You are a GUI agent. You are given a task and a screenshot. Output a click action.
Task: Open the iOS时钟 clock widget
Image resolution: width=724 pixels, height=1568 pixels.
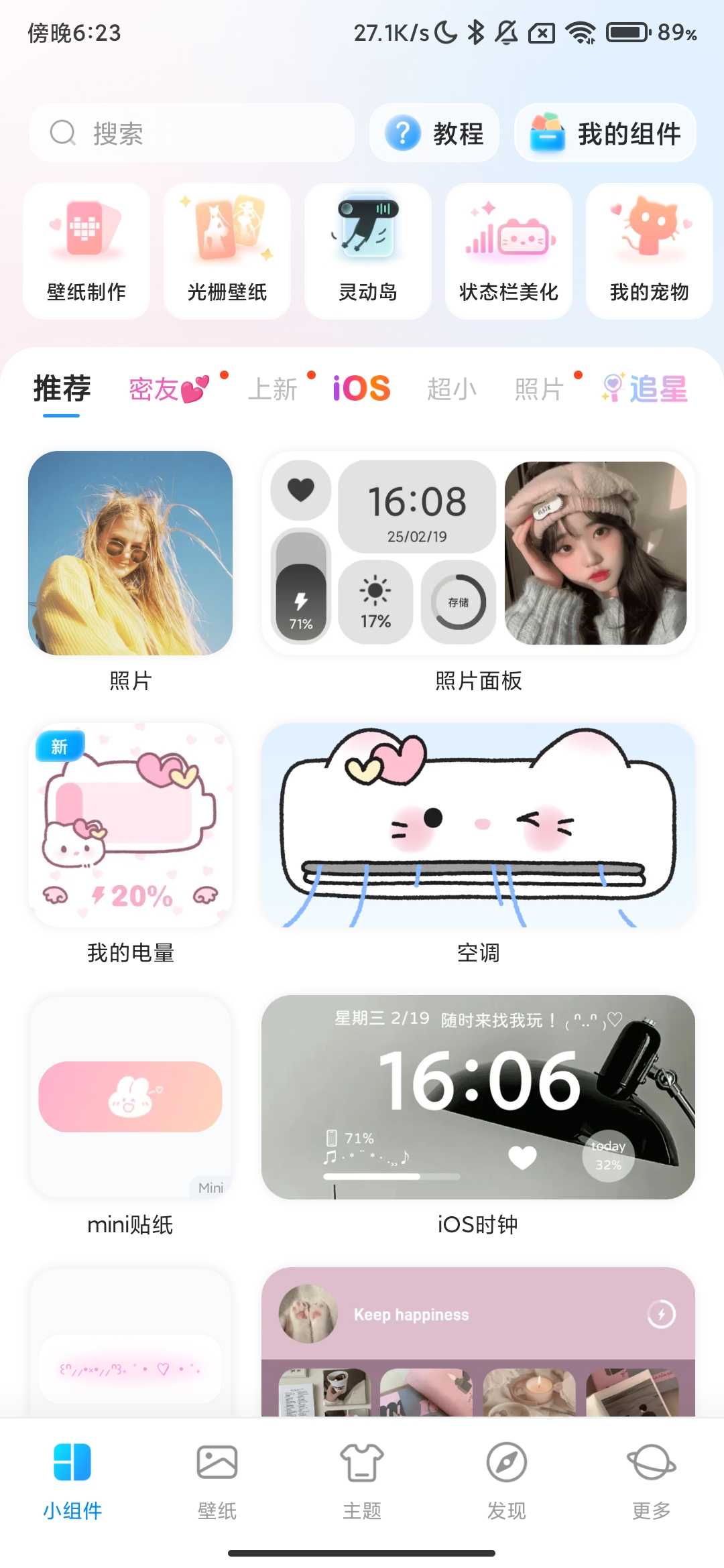(478, 1097)
